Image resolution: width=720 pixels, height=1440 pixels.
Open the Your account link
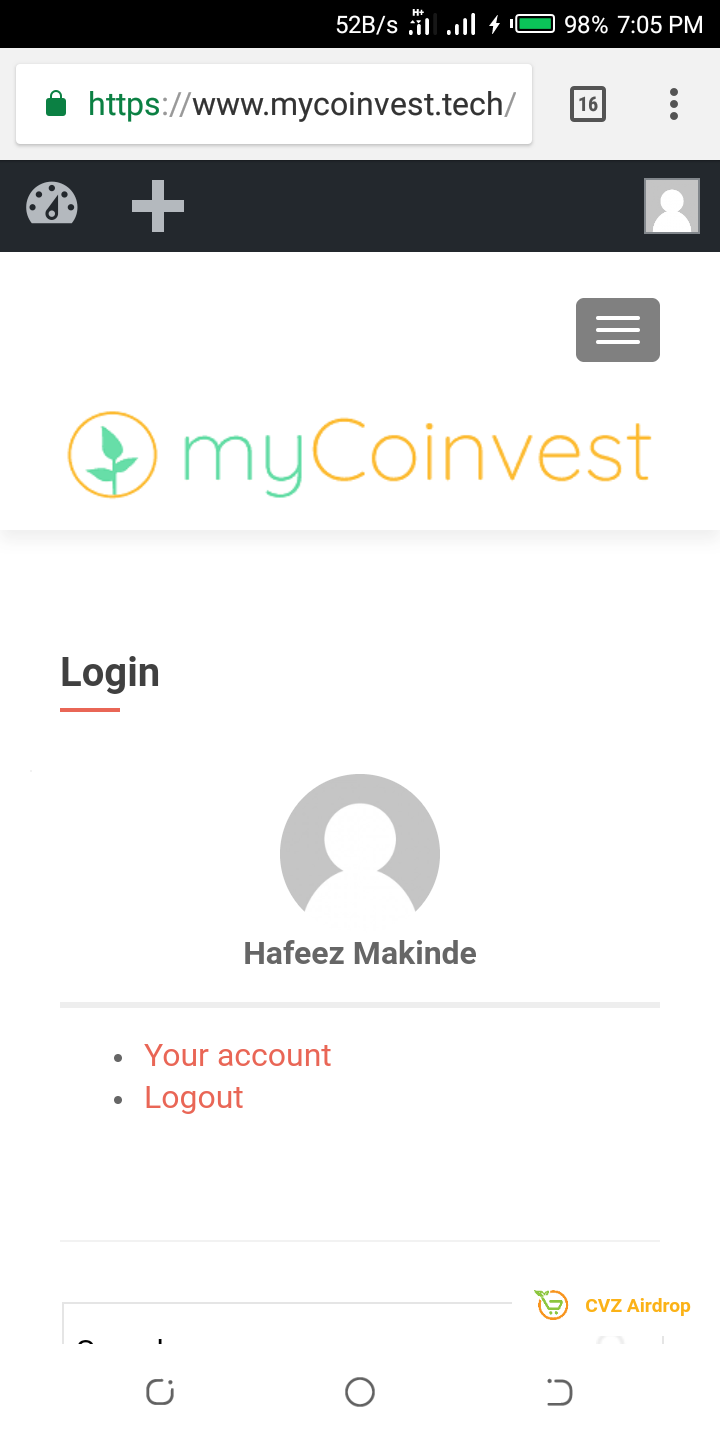pos(237,1055)
